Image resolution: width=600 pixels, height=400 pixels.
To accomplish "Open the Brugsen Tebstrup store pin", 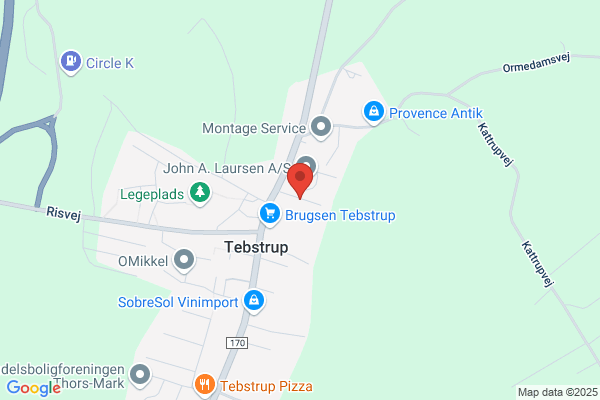I will click(270, 214).
